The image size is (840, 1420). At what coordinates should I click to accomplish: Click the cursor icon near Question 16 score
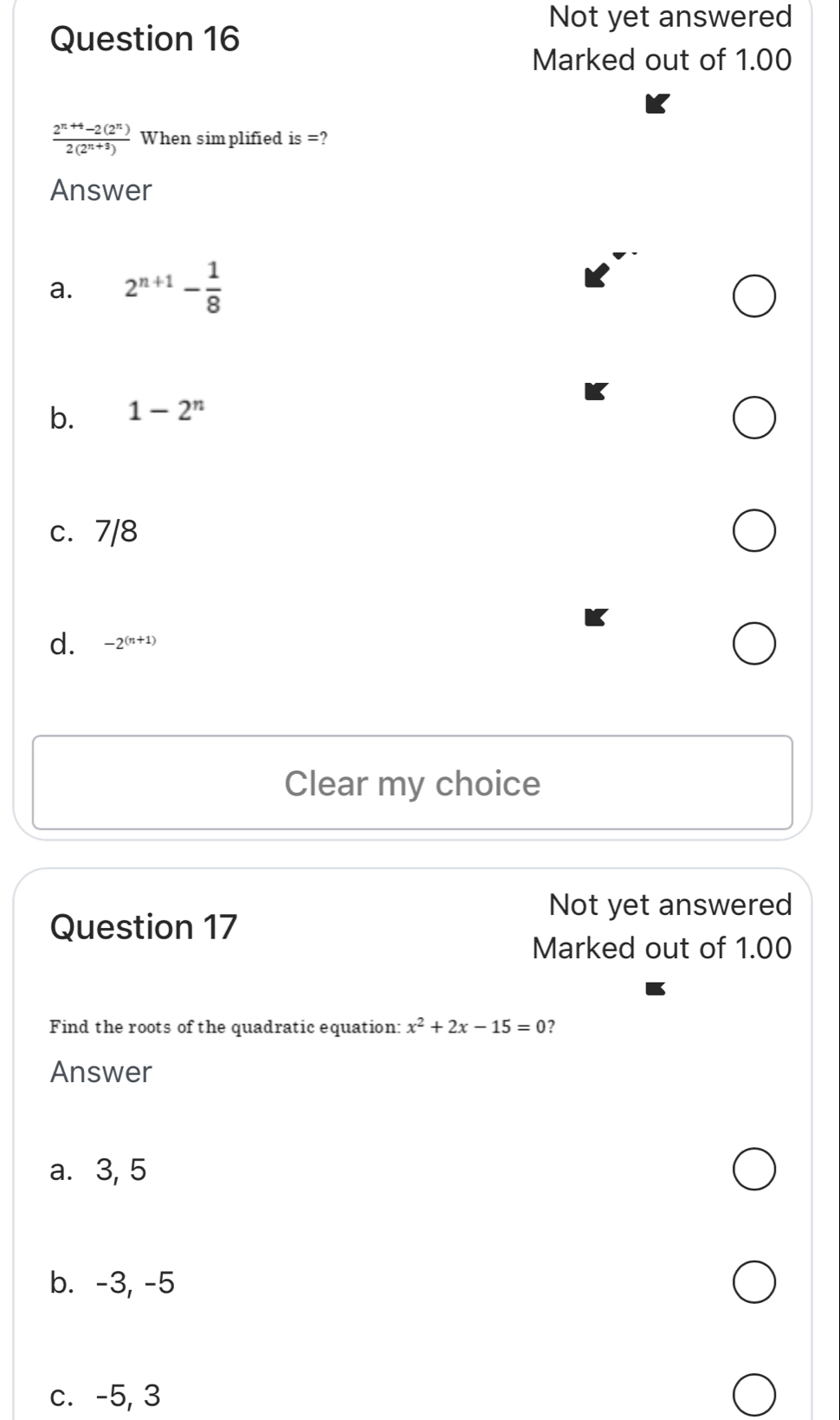tap(658, 102)
